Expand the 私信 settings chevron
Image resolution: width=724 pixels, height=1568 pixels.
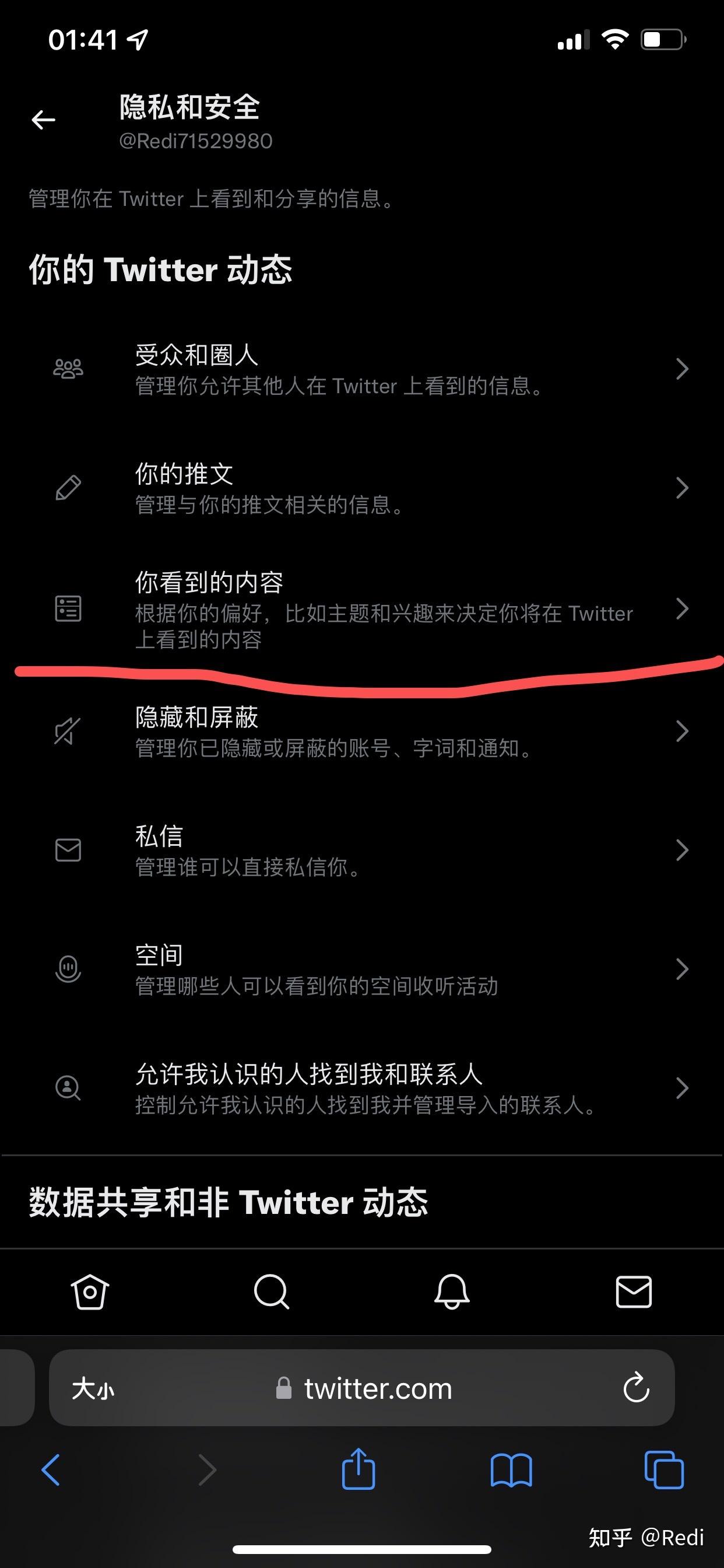click(681, 850)
